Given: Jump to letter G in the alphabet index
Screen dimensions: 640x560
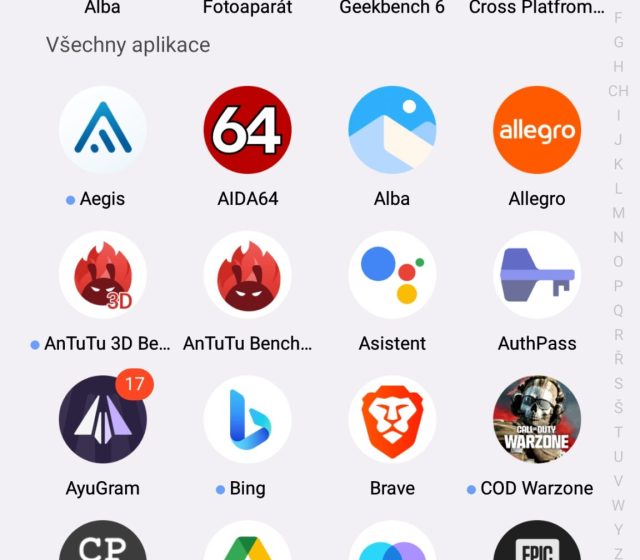Looking at the screenshot, I should coord(619,42).
